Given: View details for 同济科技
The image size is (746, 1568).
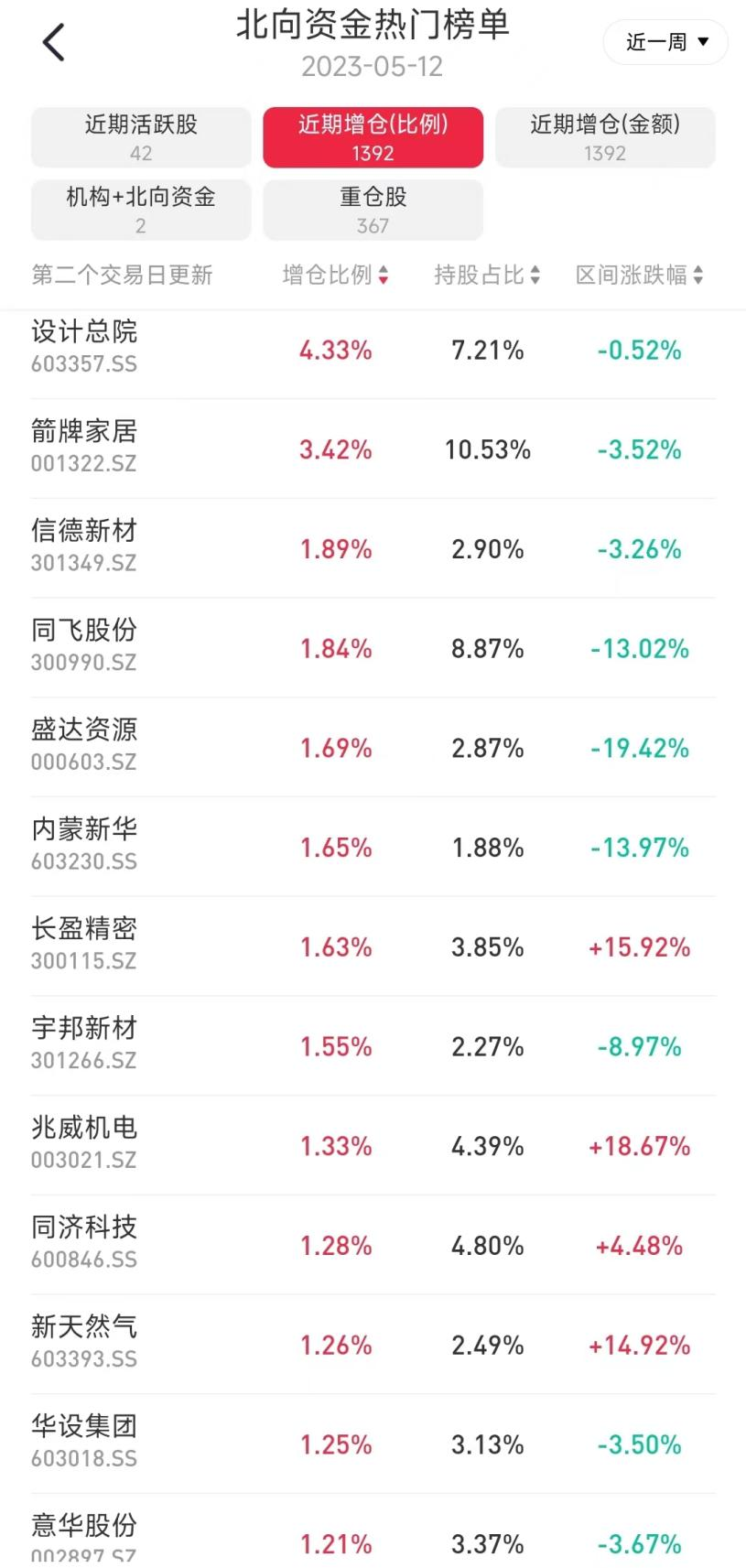Looking at the screenshot, I should 373,1245.
